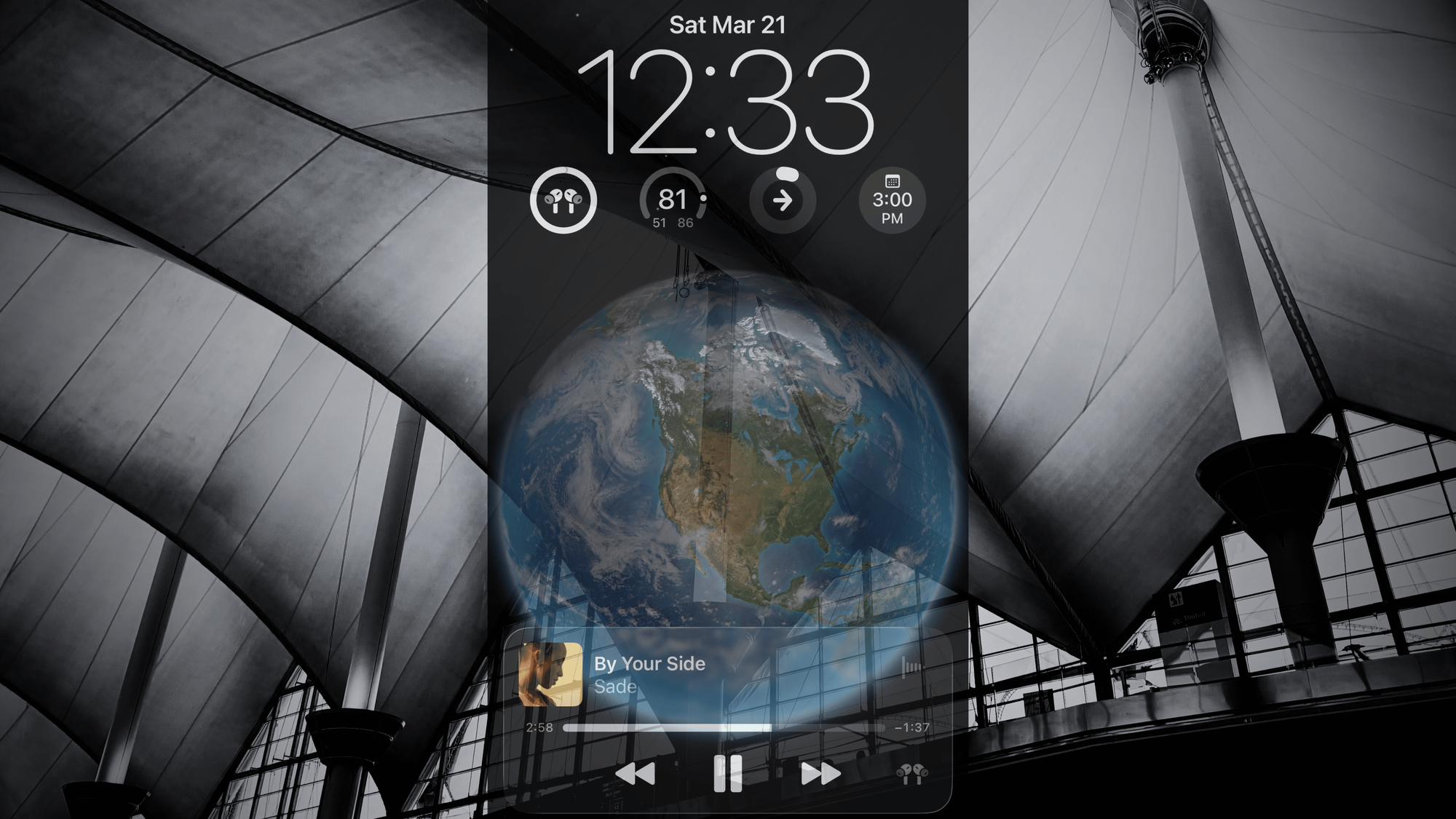The image size is (1456, 819).
Task: Tap the playback progress bar
Action: tap(724, 727)
